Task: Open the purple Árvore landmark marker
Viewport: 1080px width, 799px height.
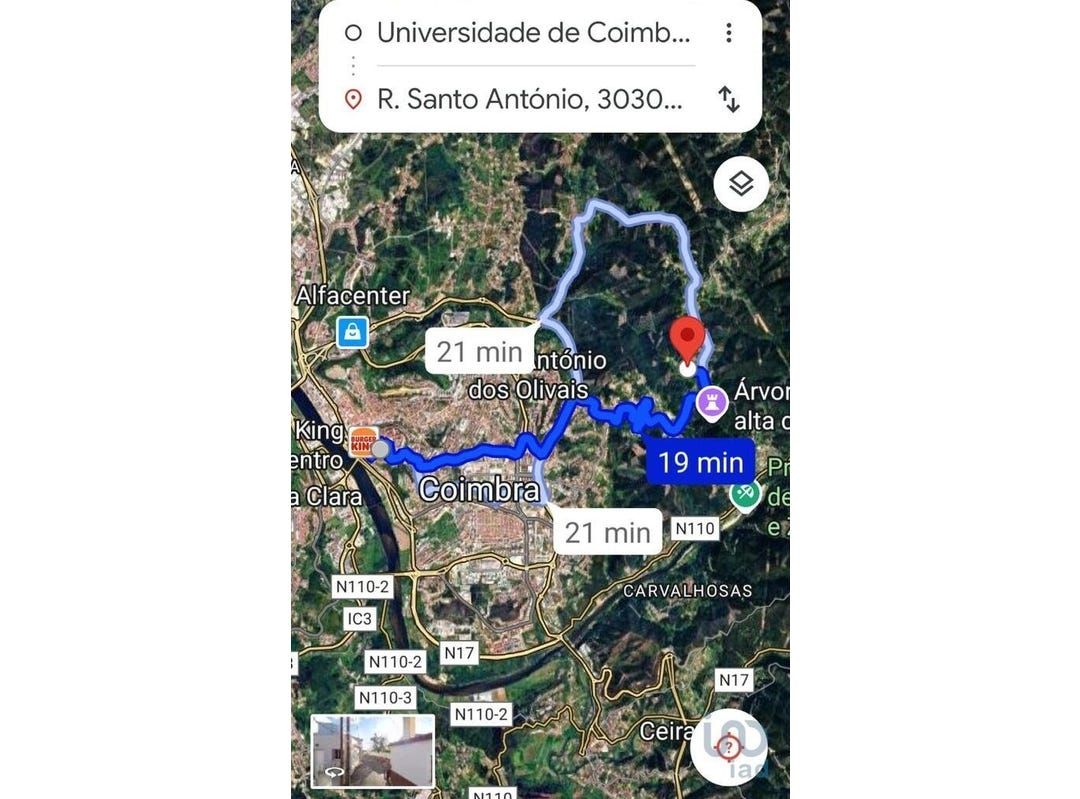Action: coord(712,402)
